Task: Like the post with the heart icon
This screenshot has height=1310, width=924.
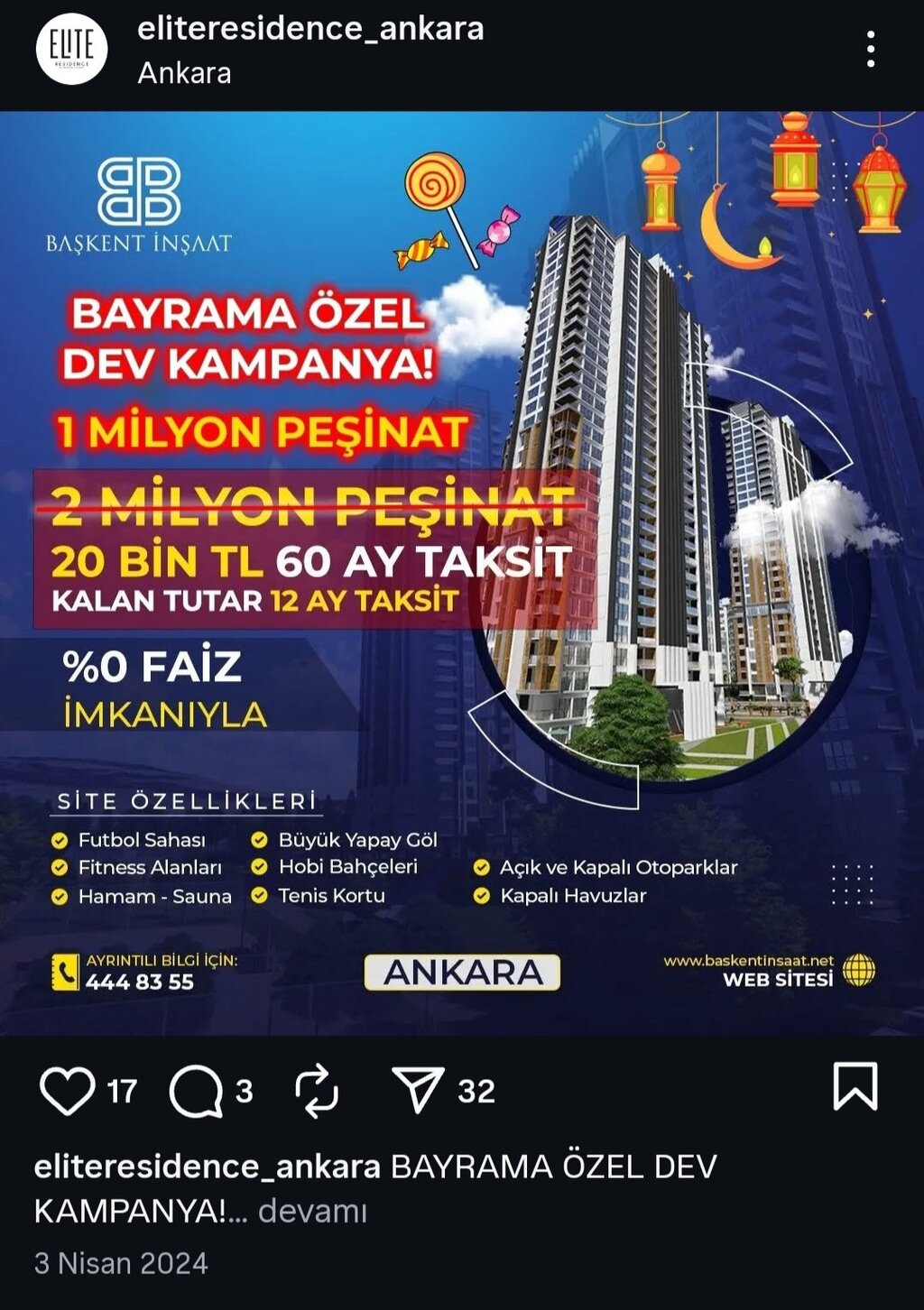Action: click(x=68, y=1090)
